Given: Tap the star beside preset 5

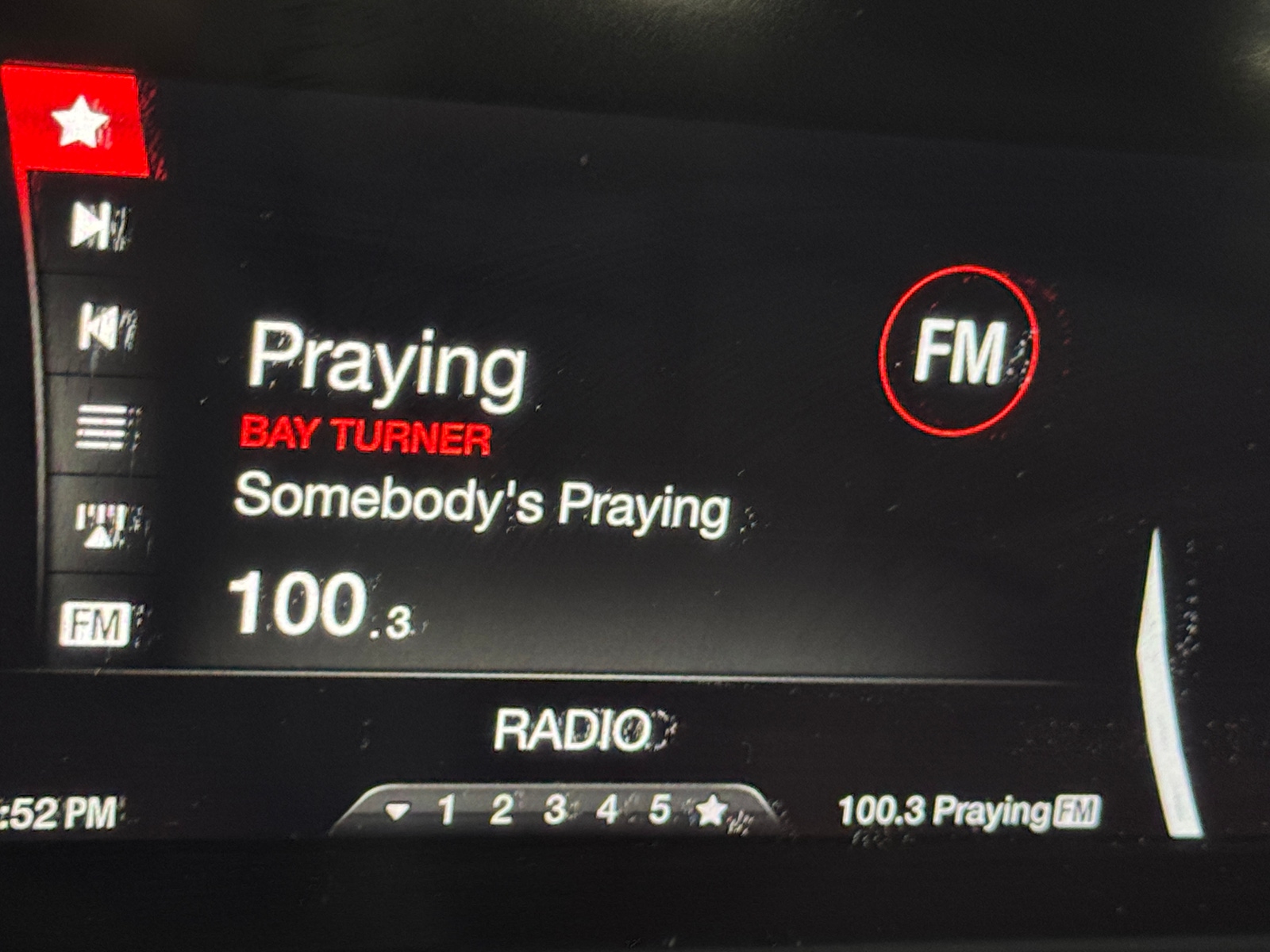Looking at the screenshot, I should coord(710,811).
